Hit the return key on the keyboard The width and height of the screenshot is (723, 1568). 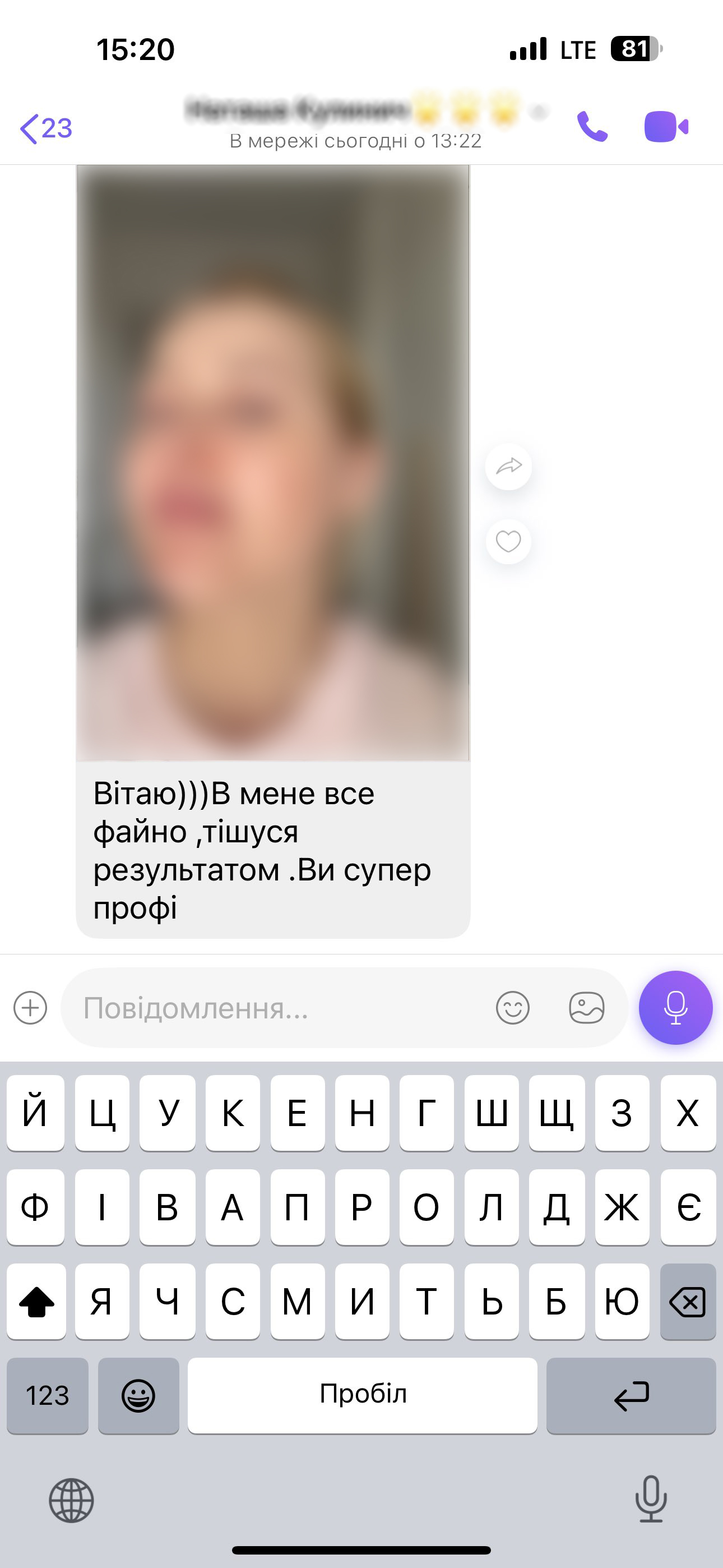coord(631,1395)
